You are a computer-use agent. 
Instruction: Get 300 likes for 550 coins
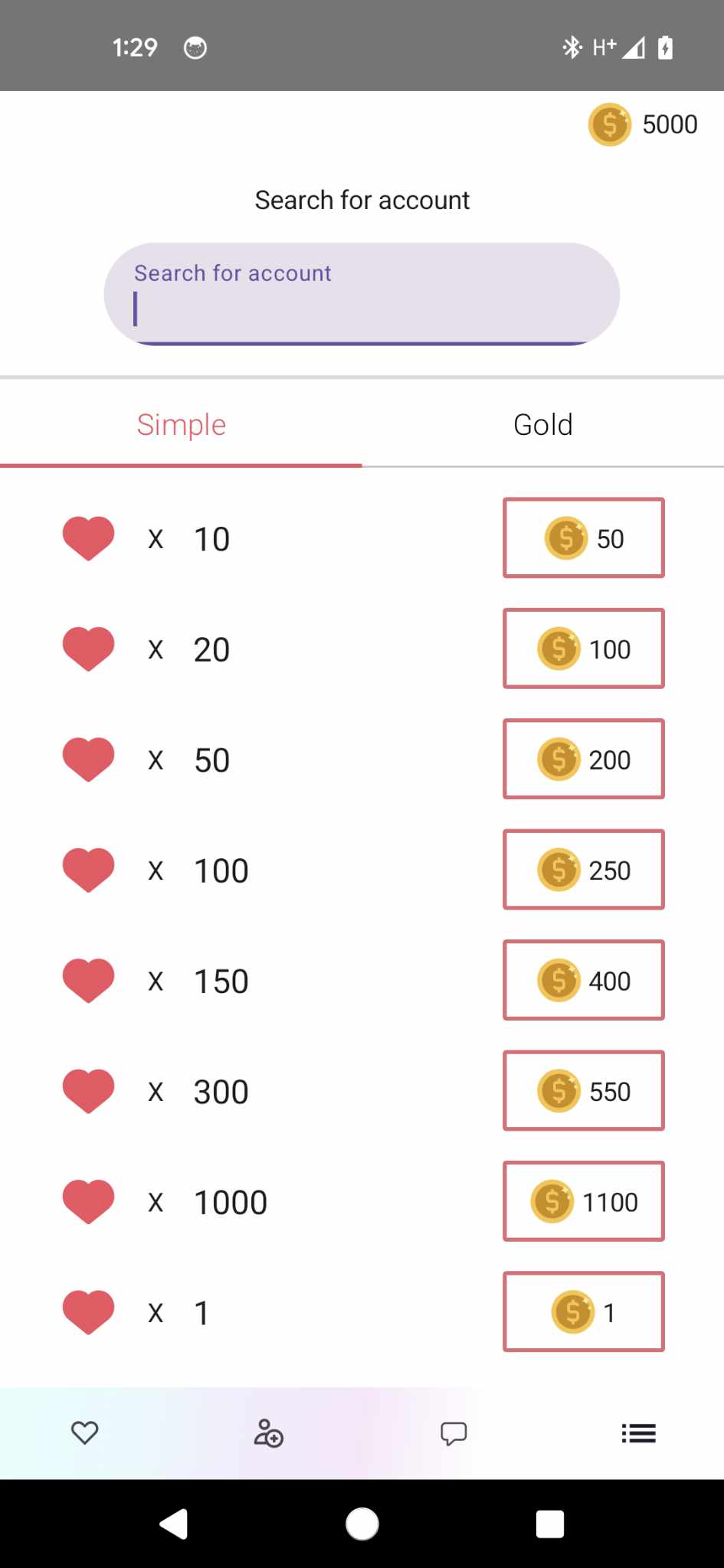[x=584, y=1091]
